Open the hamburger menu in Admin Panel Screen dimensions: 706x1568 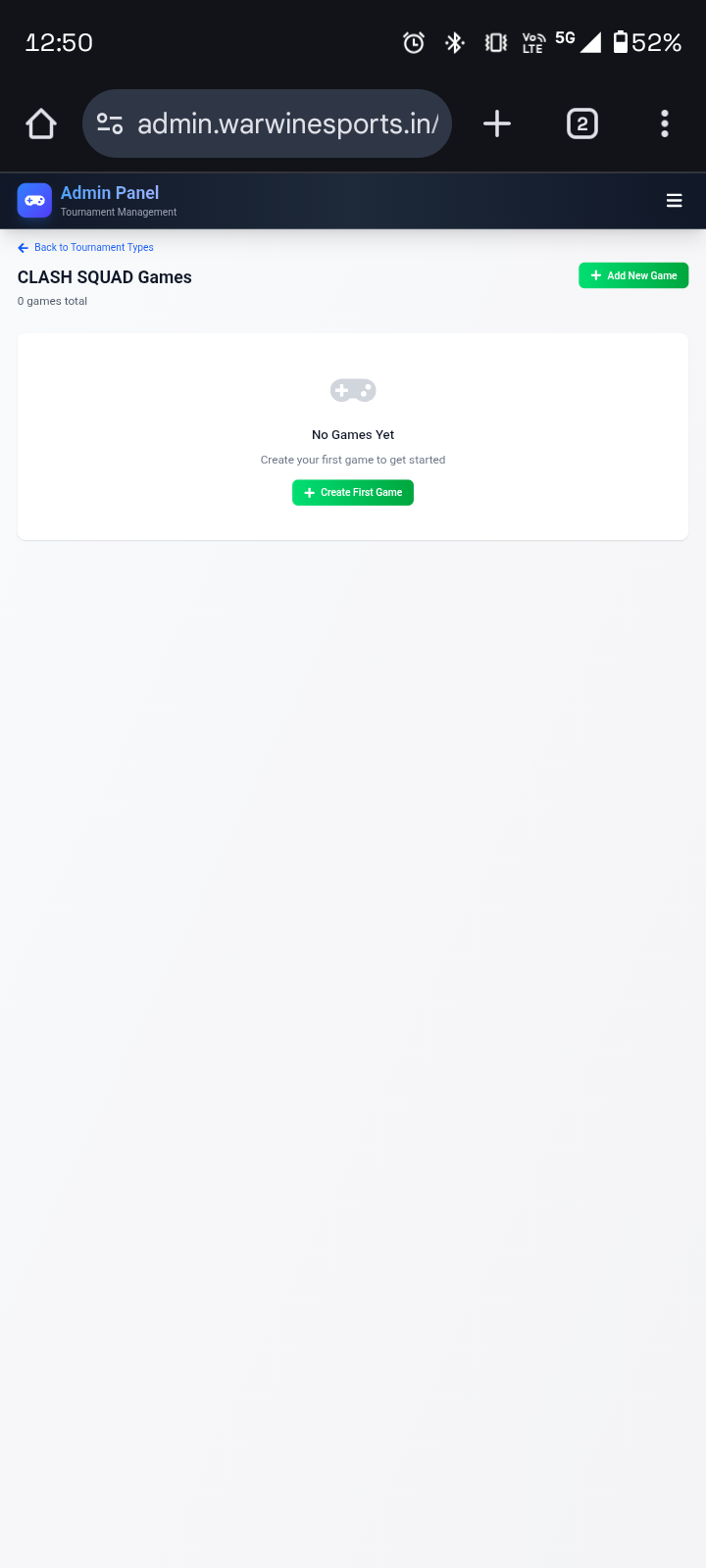tap(674, 201)
